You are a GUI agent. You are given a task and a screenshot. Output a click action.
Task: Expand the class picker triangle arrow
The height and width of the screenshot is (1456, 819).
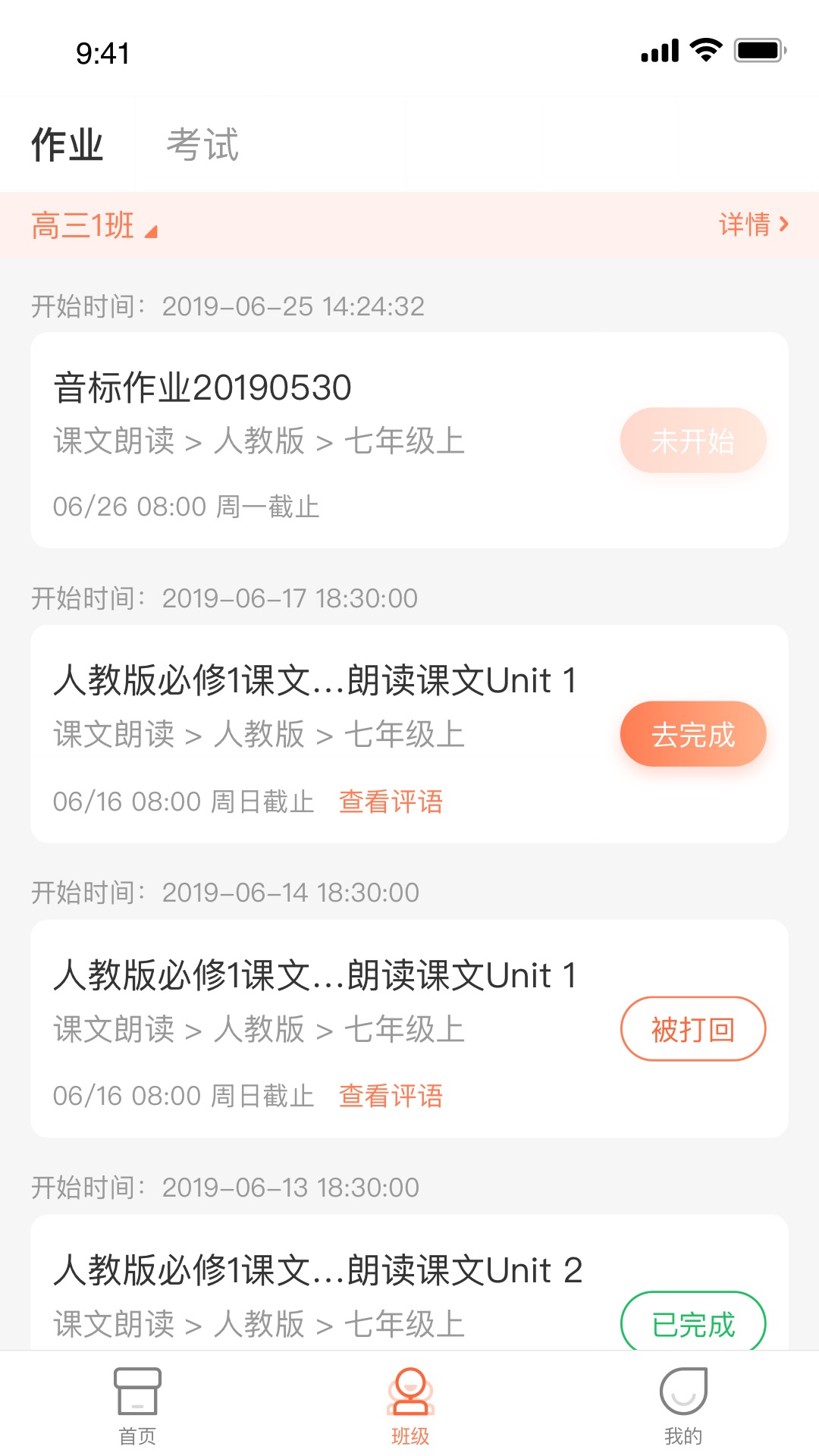click(152, 231)
